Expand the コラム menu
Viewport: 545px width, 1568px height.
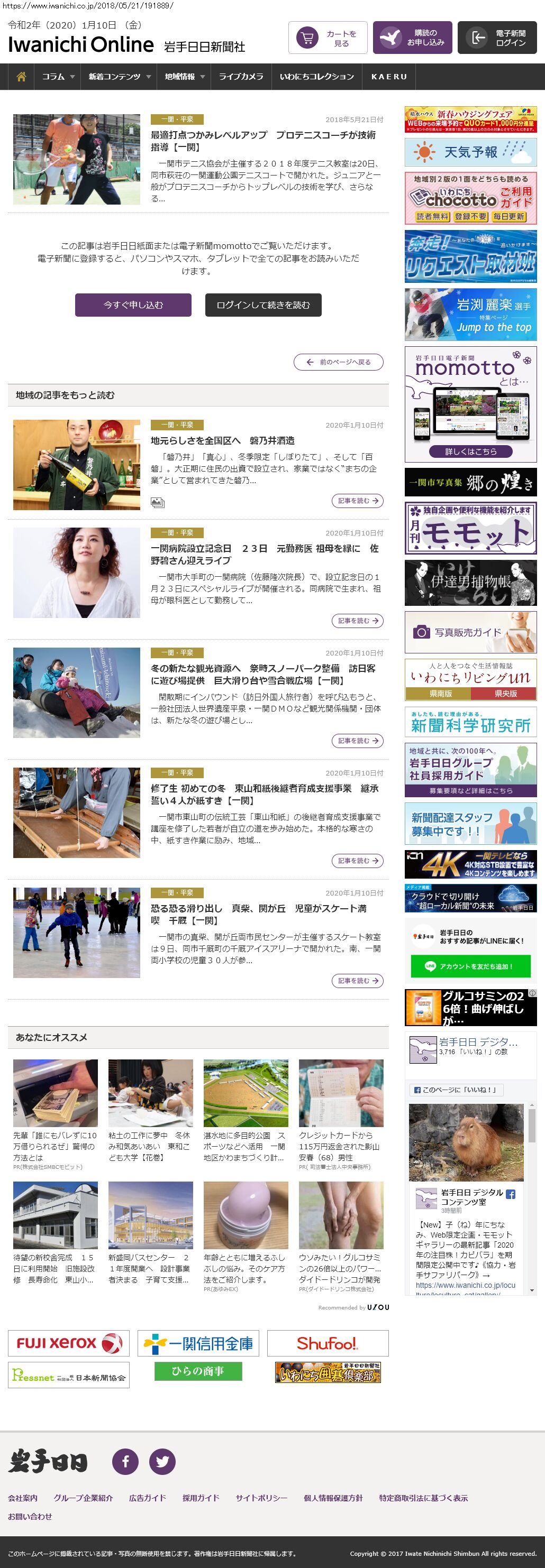tap(57, 77)
